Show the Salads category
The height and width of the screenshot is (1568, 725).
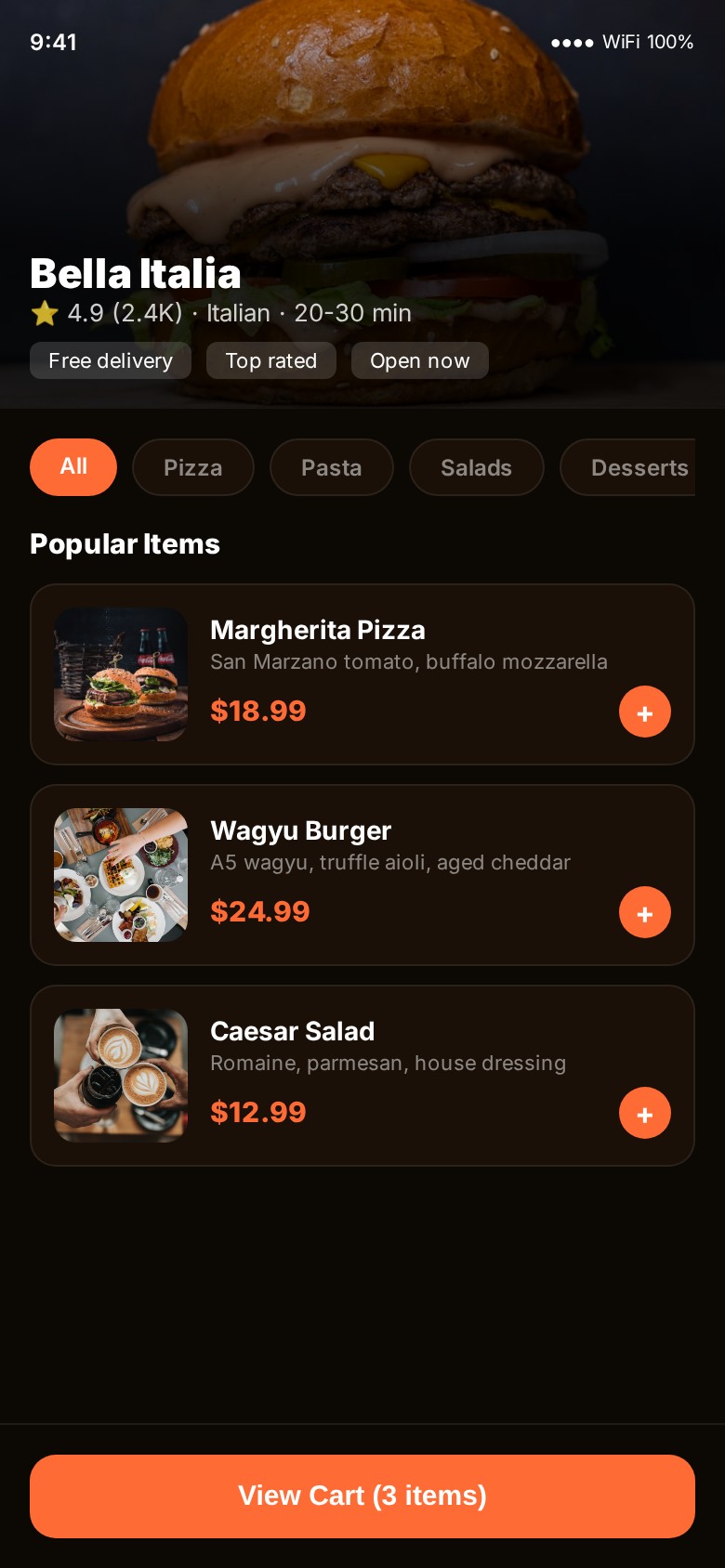point(477,467)
